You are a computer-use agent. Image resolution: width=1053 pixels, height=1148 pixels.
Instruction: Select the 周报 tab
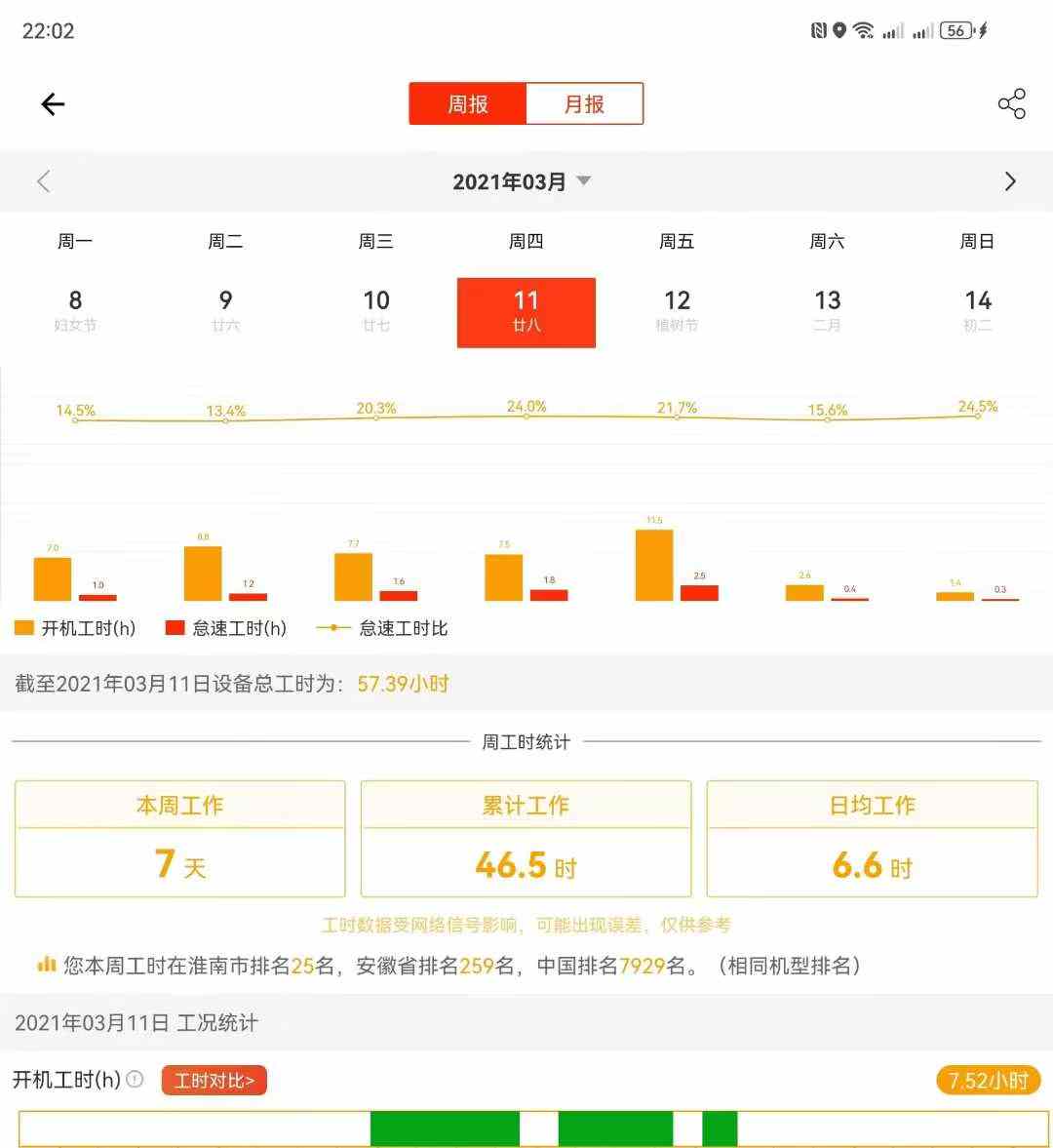pos(468,104)
